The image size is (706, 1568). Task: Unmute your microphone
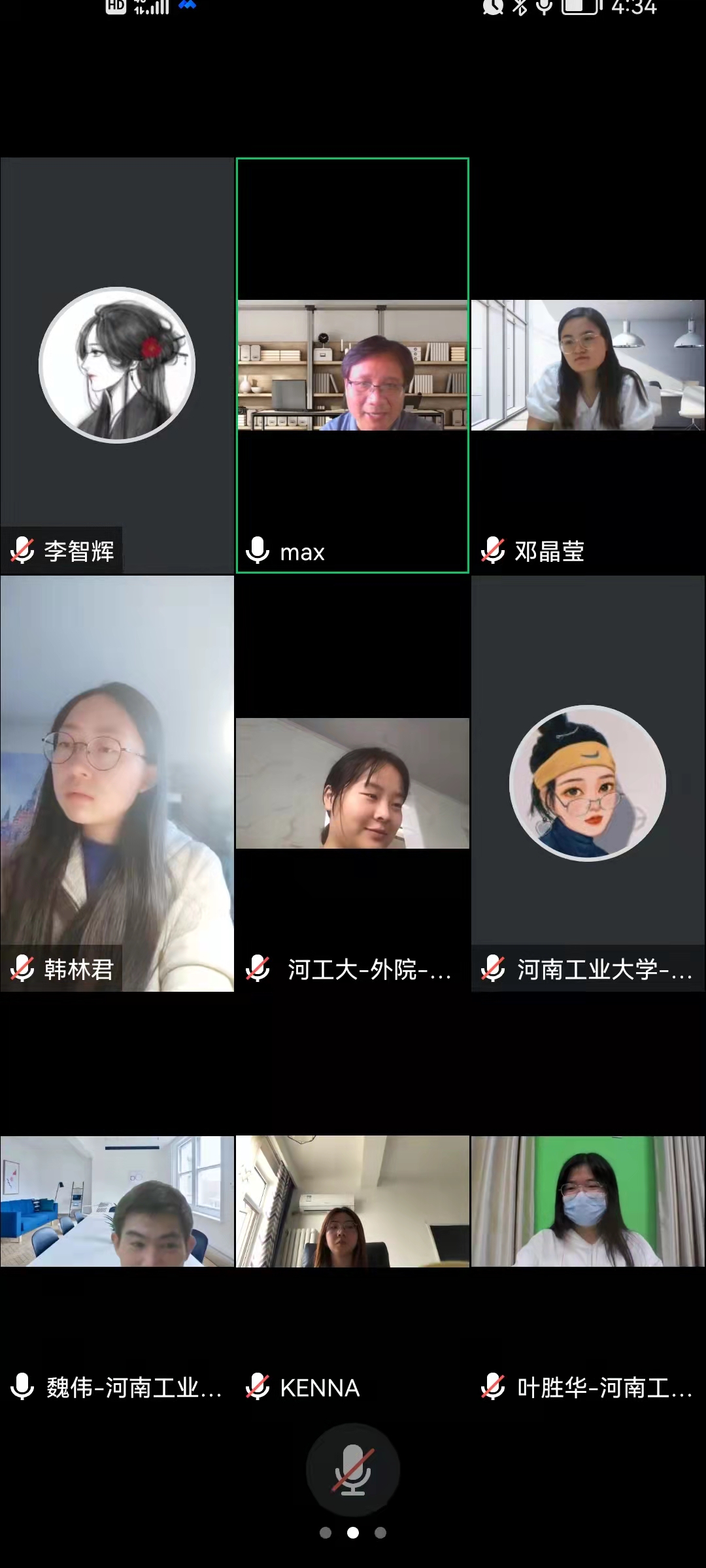(353, 1469)
